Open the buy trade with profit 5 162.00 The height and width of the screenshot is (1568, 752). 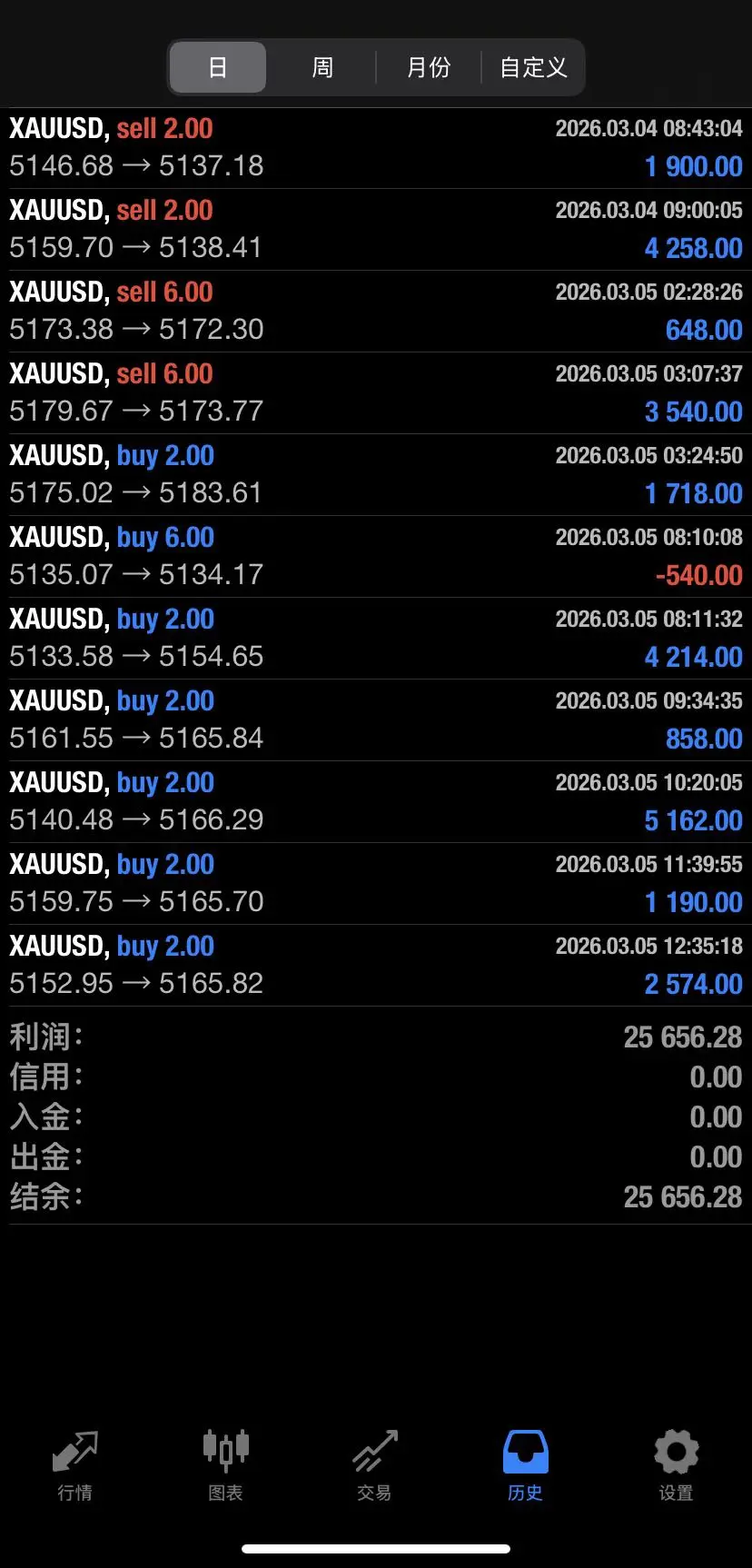(x=376, y=802)
